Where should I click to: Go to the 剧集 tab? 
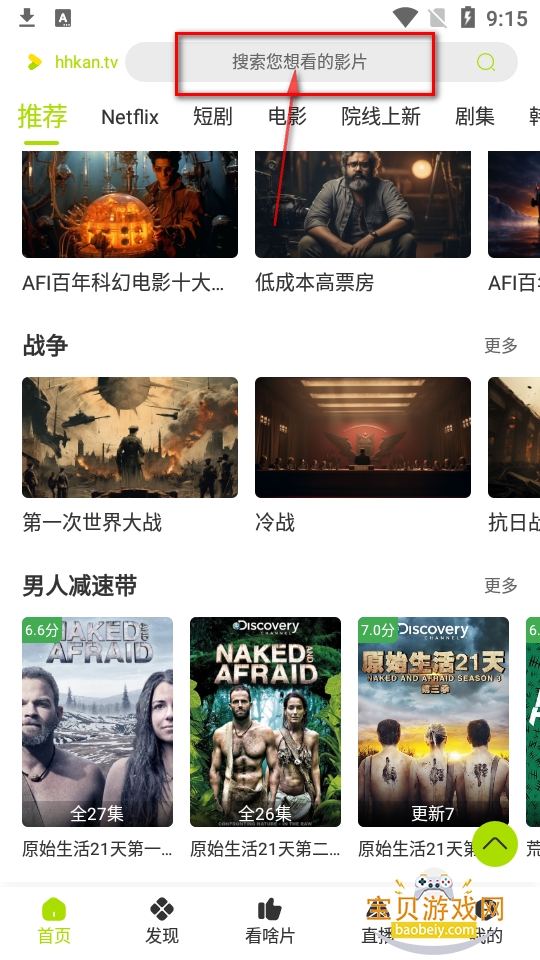coord(474,116)
